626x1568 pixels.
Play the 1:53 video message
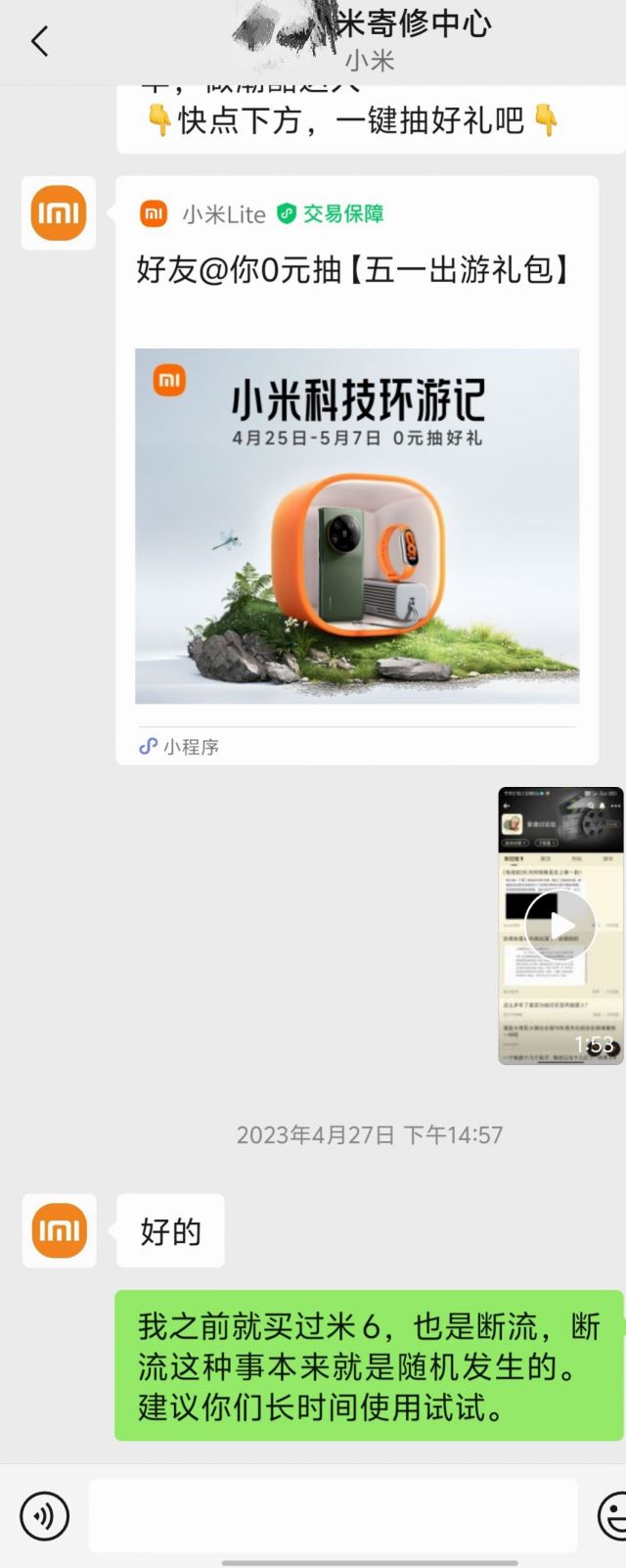pyautogui.click(x=560, y=925)
